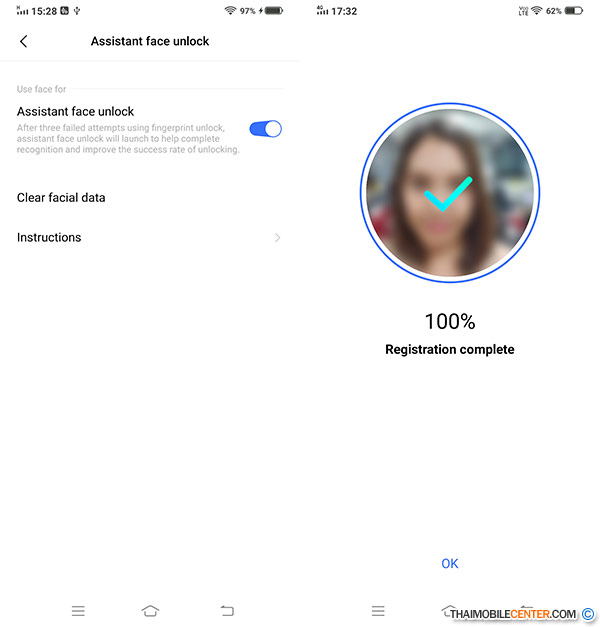This screenshot has height=627, width=600.
Task: Tap the home button below the Instructions screen
Action: 150,610
